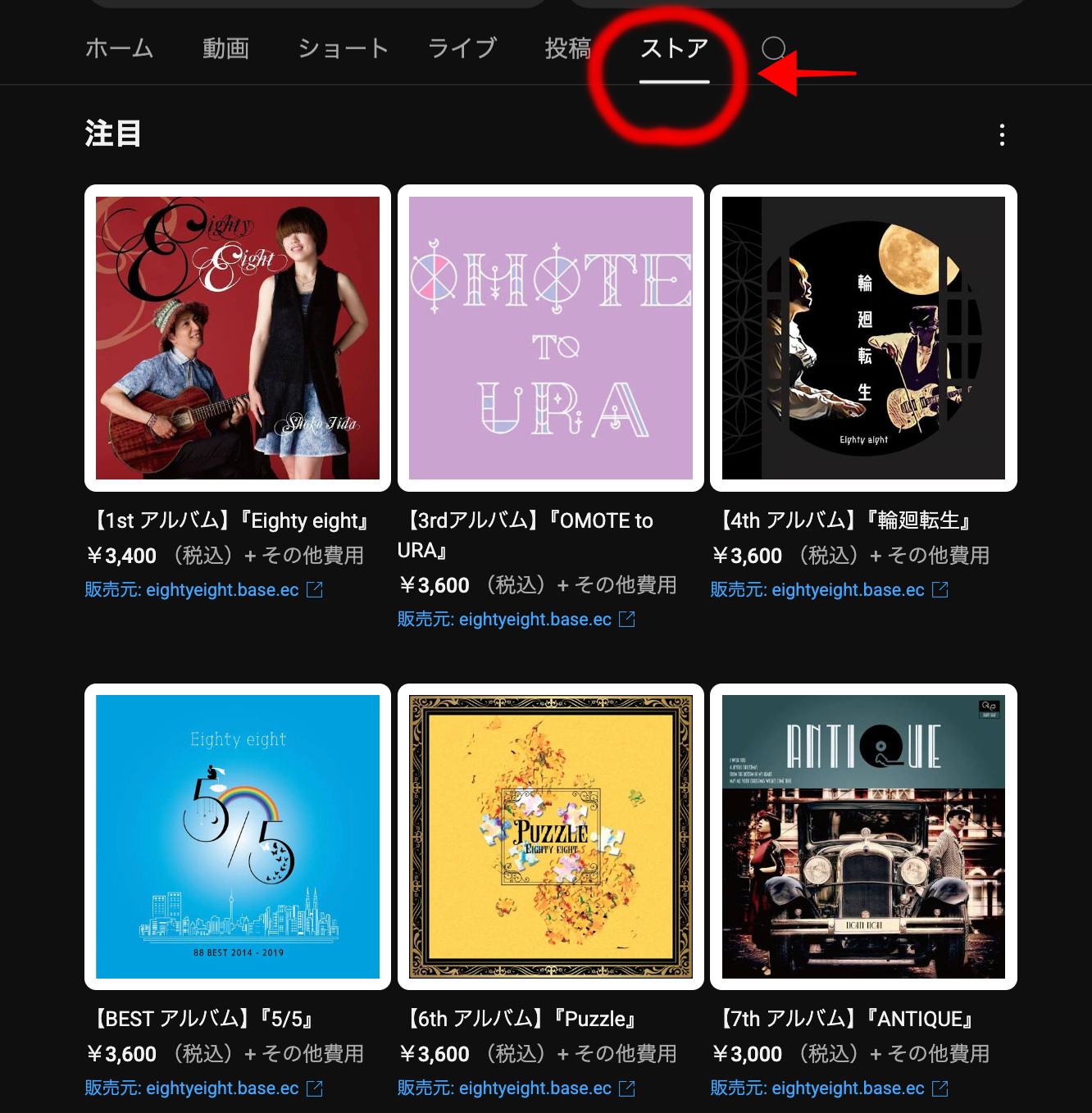
Task: Open the 4th album 輪廻転生 product
Action: tap(863, 338)
